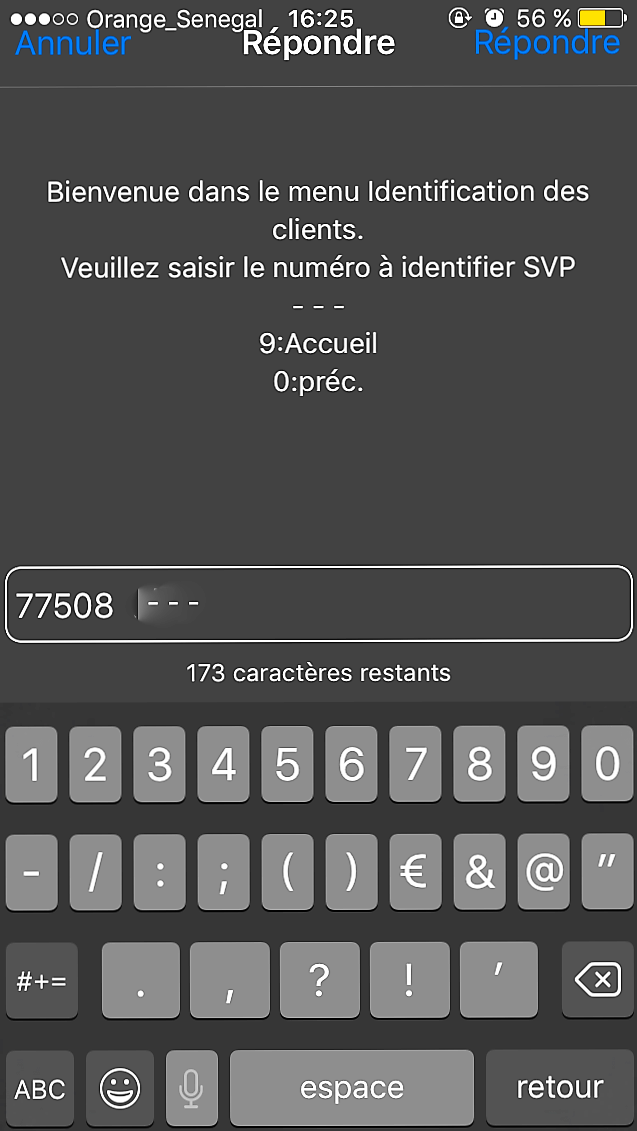This screenshot has height=1131, width=637.
Task: Type the digit 9 key
Action: [x=543, y=765]
